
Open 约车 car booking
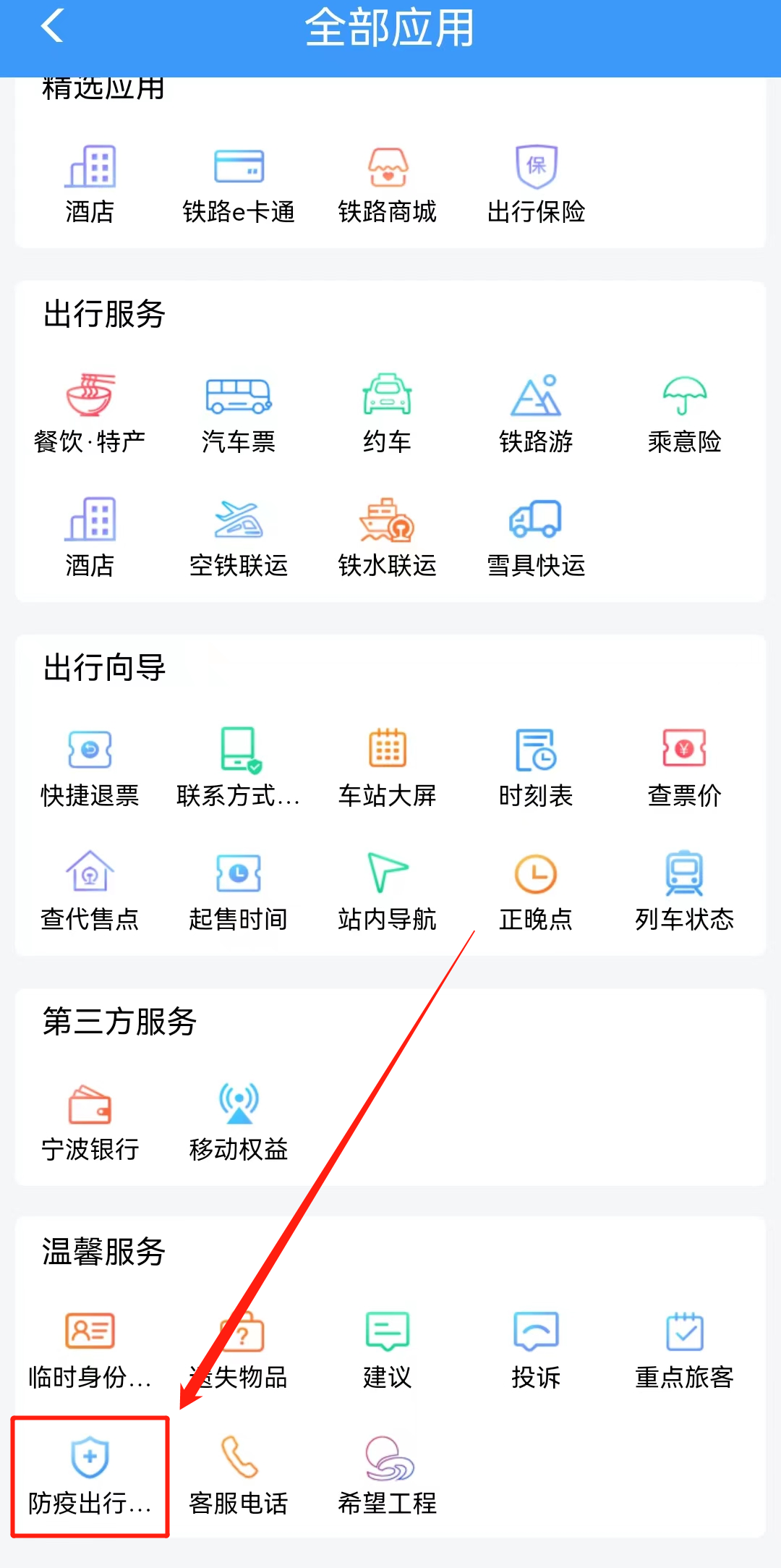coord(388,410)
